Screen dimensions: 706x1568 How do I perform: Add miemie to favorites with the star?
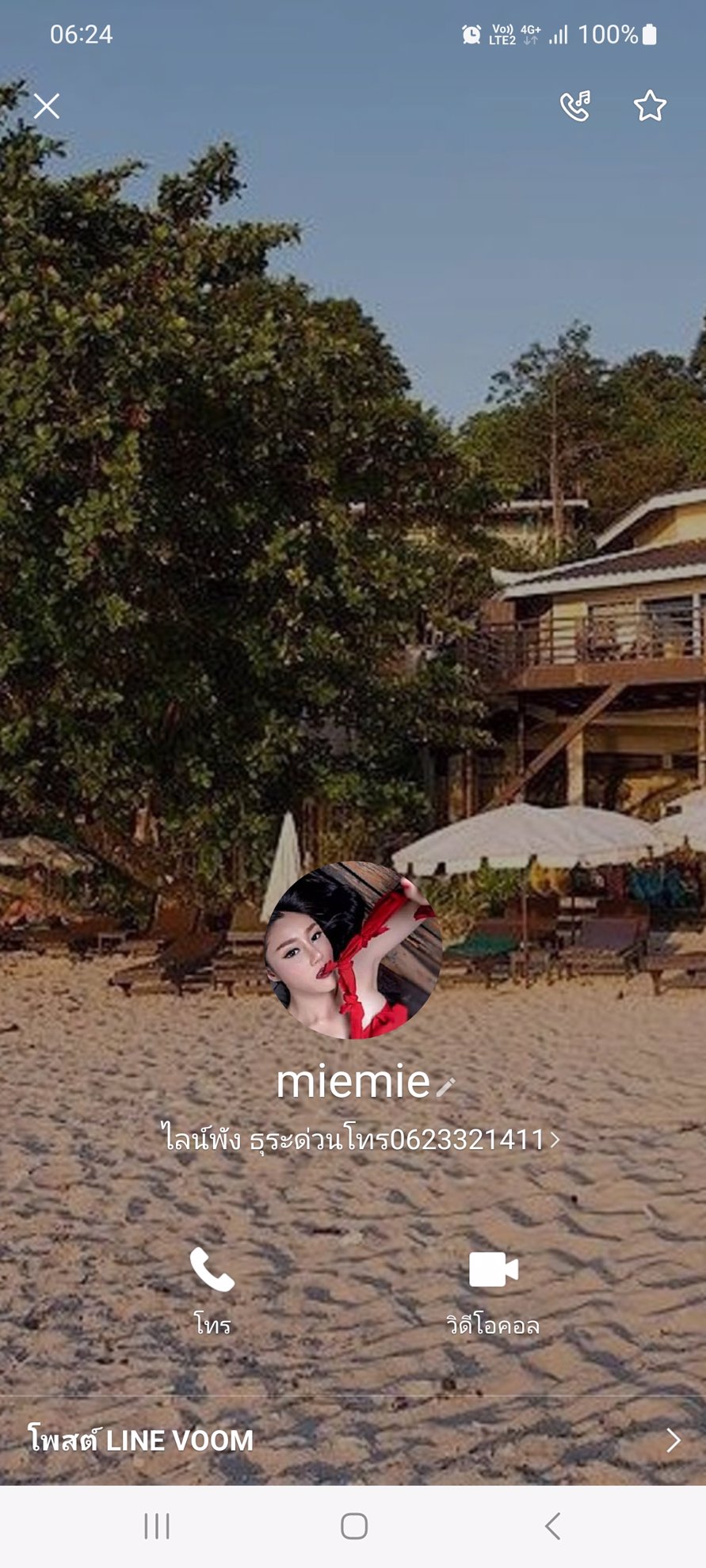[x=650, y=106]
